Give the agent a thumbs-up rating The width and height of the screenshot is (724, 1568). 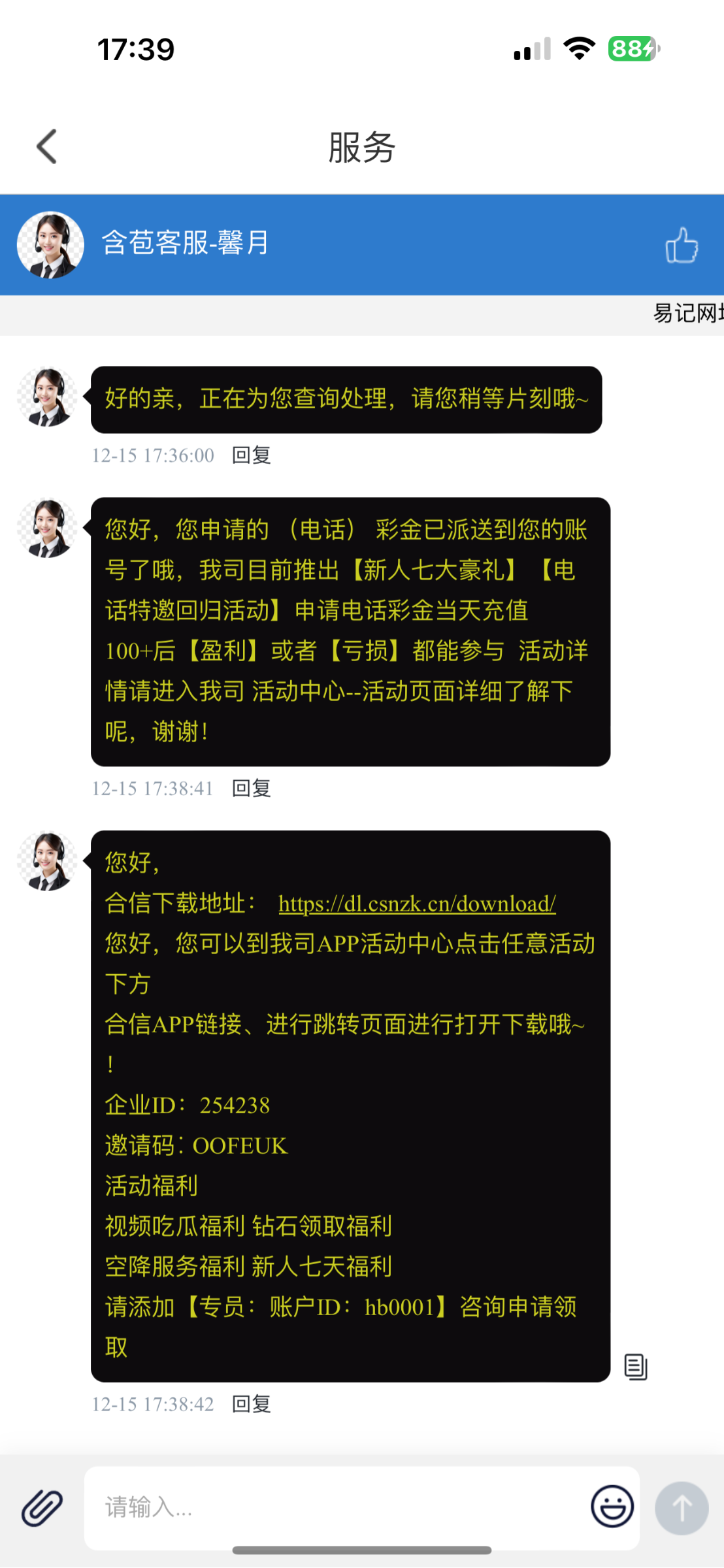tap(681, 245)
